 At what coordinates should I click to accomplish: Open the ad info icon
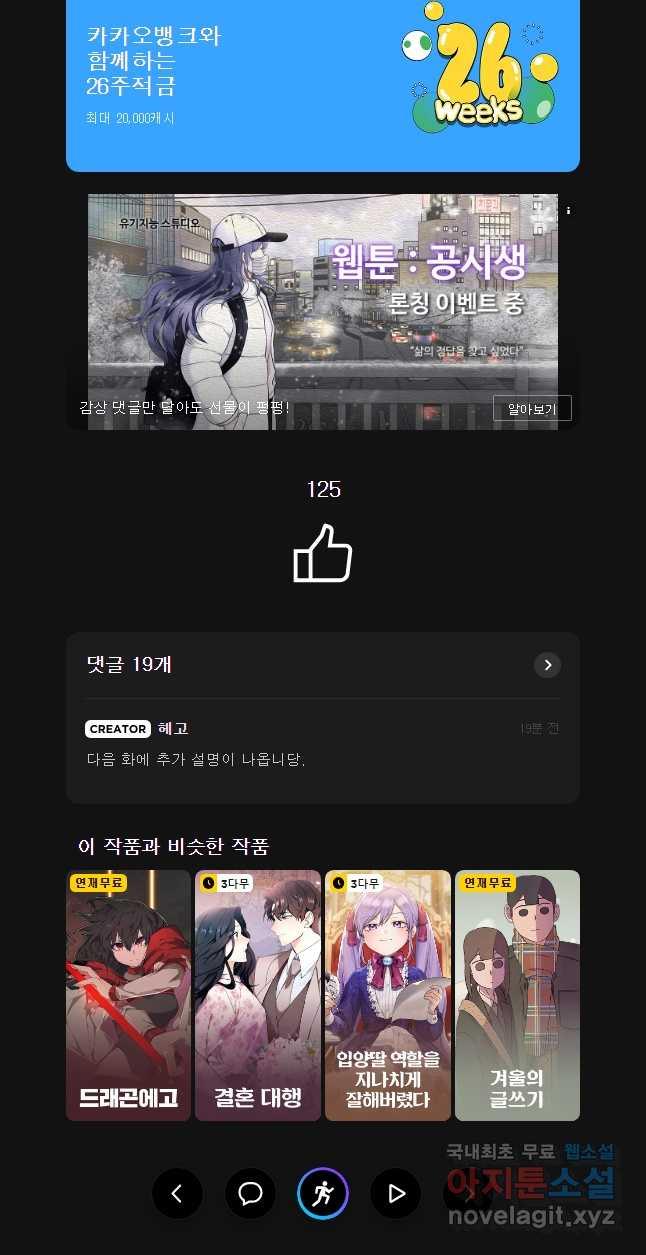(568, 210)
